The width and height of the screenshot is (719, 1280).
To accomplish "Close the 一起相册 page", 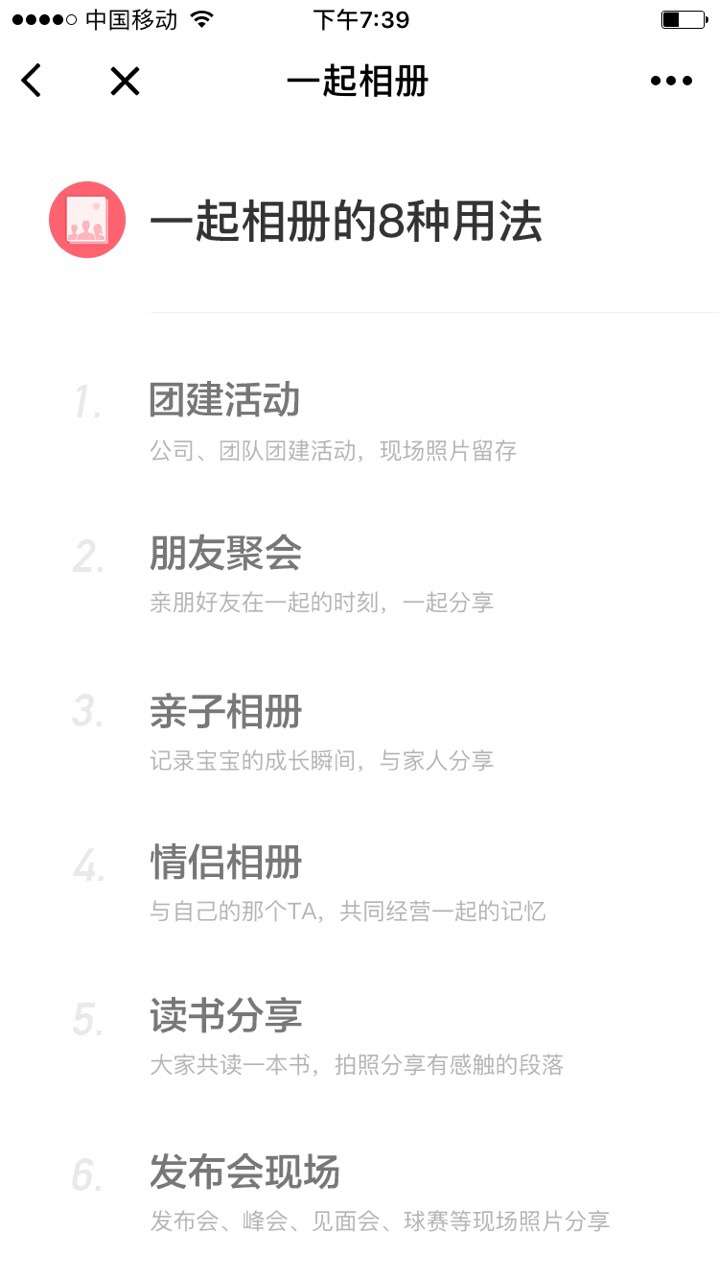I will pos(125,80).
